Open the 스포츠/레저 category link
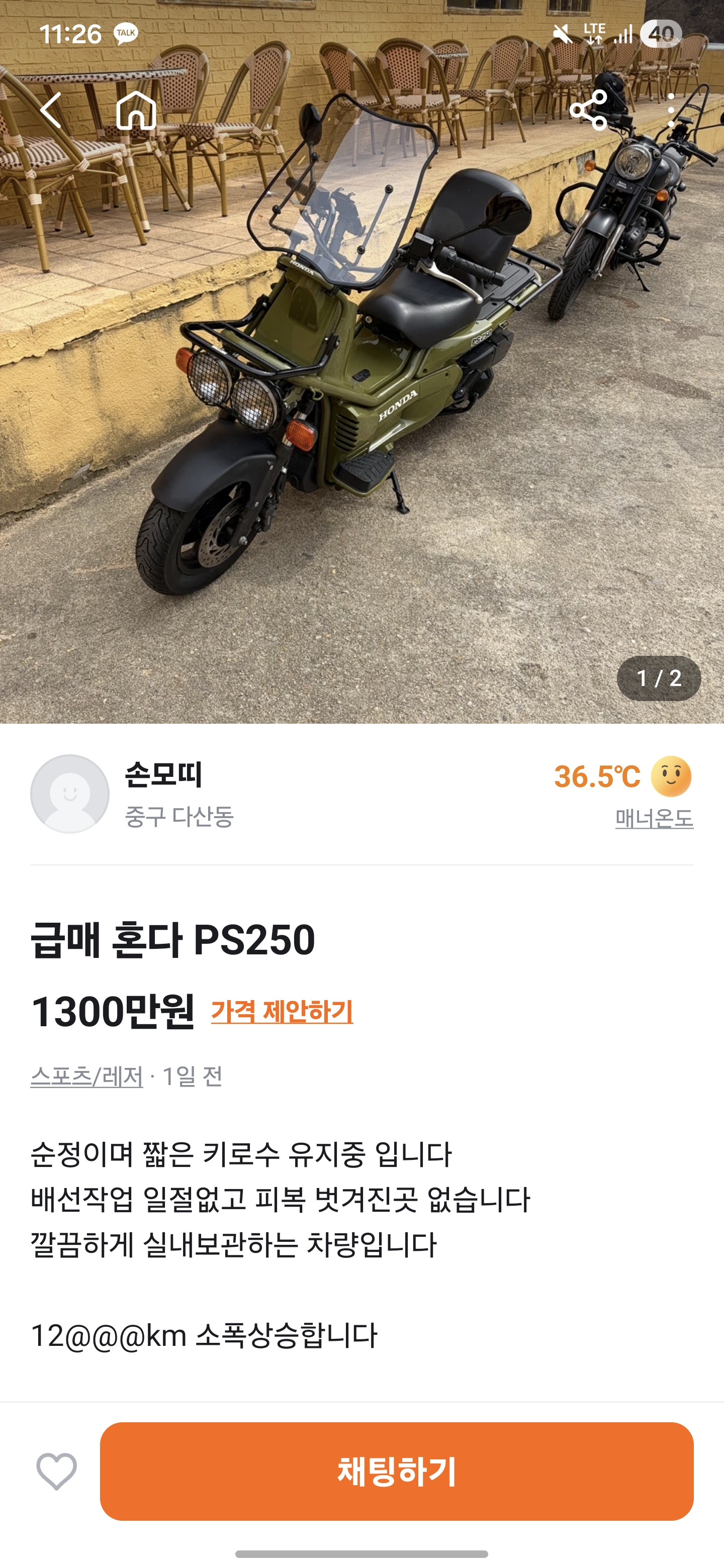The height and width of the screenshot is (1568, 724). (x=86, y=1077)
